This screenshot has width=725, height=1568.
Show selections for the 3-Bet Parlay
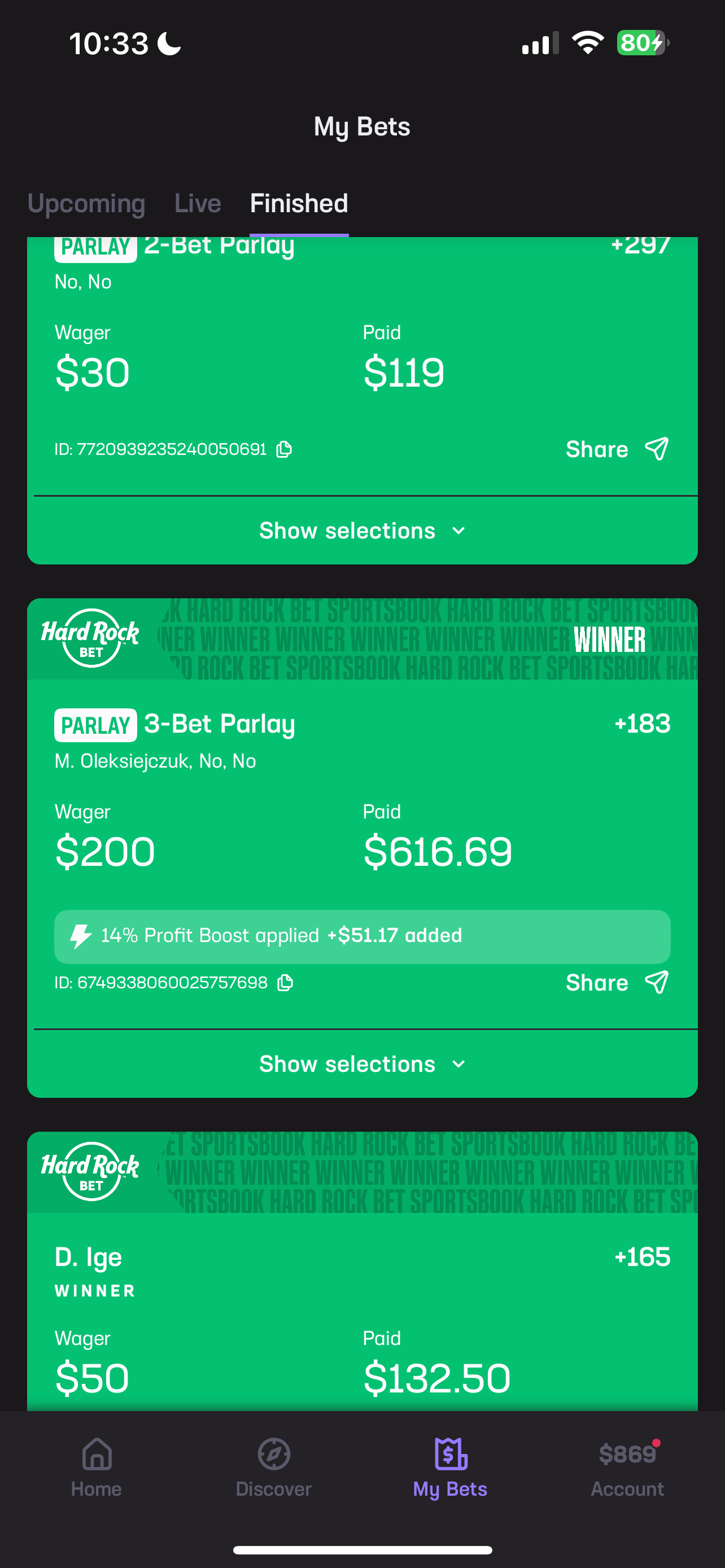tap(362, 1064)
